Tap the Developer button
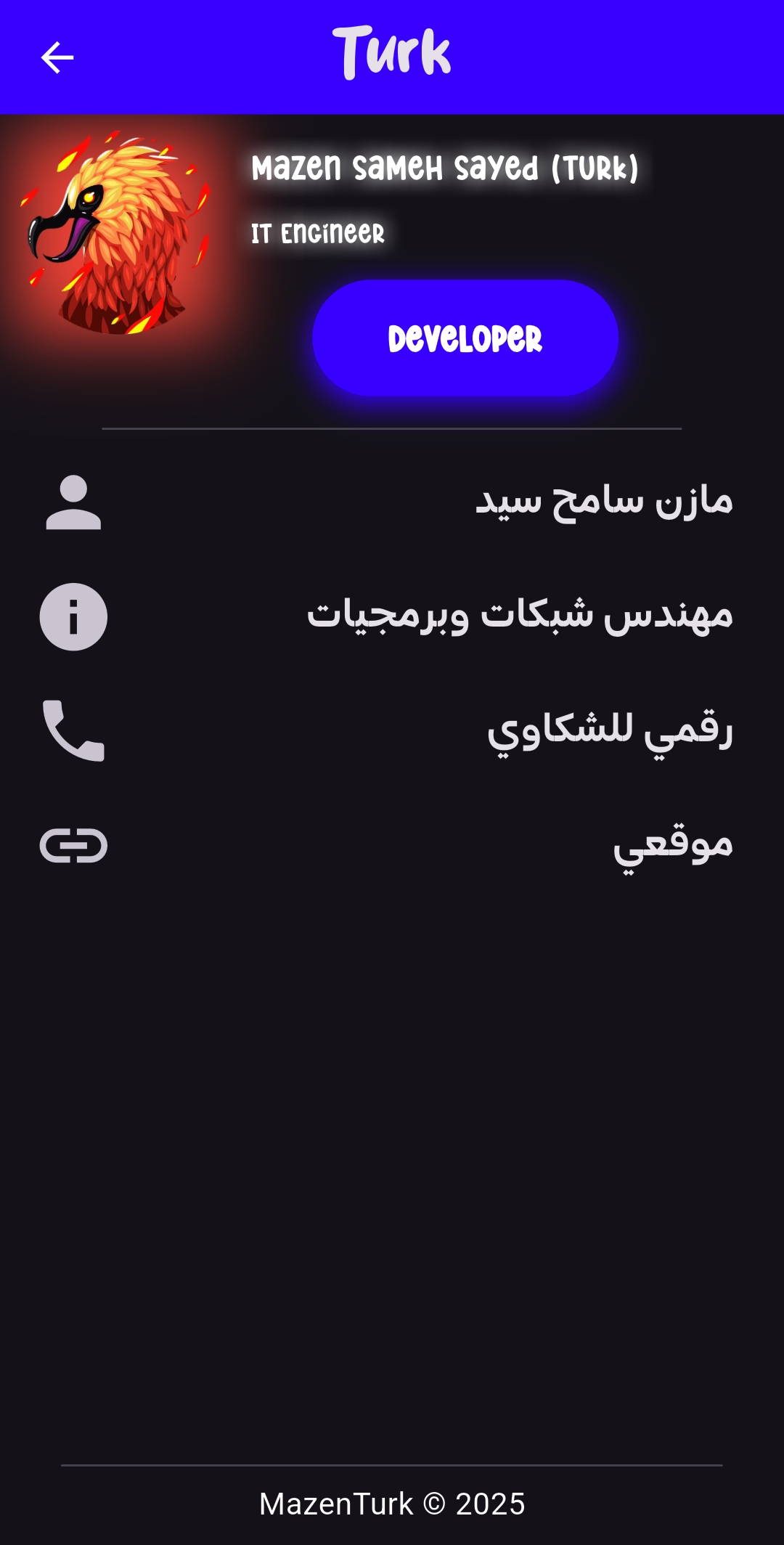Screen dimensions: 784x1545 [x=465, y=338]
